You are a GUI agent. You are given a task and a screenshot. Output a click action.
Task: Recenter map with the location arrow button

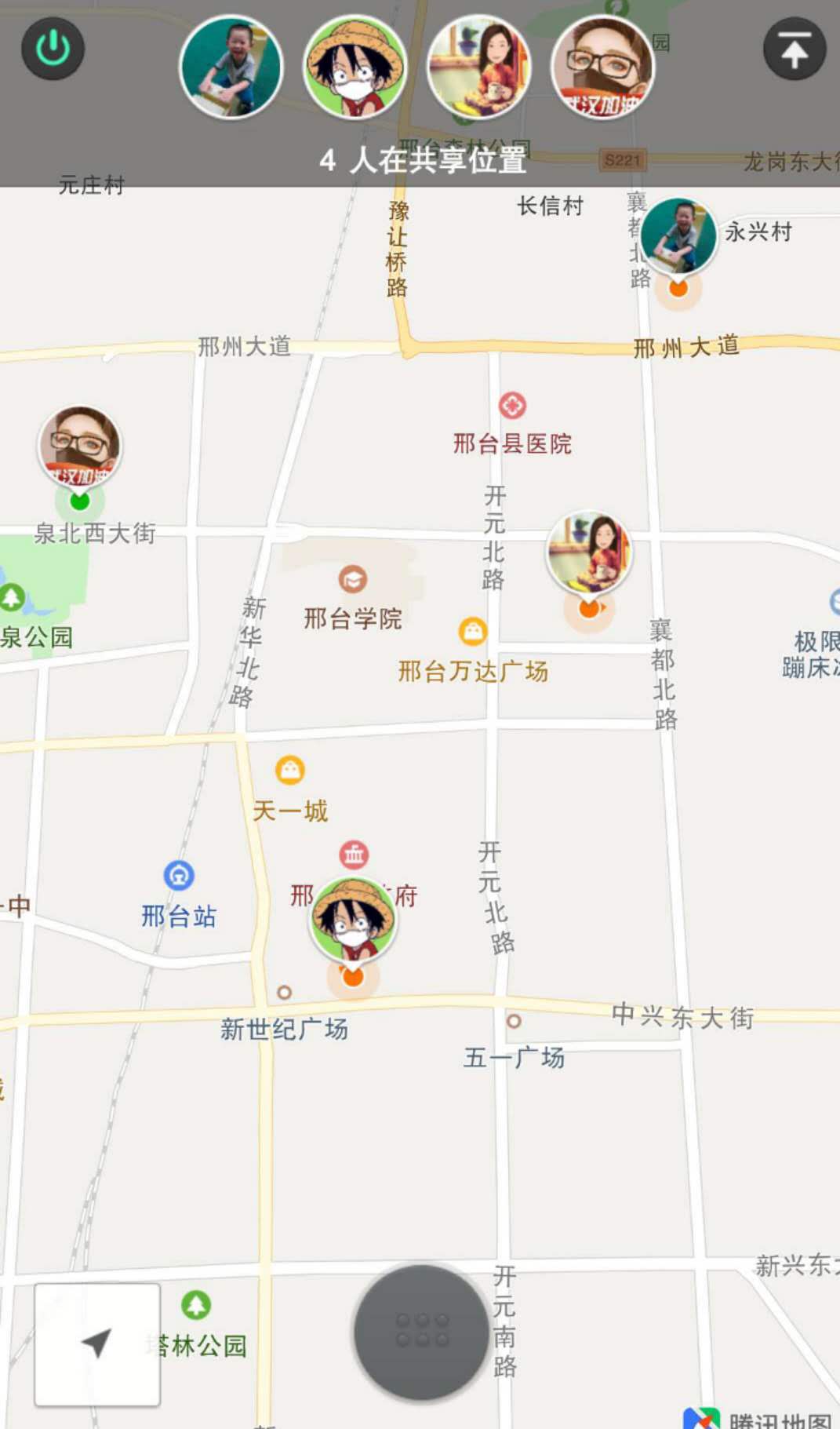(97, 1343)
